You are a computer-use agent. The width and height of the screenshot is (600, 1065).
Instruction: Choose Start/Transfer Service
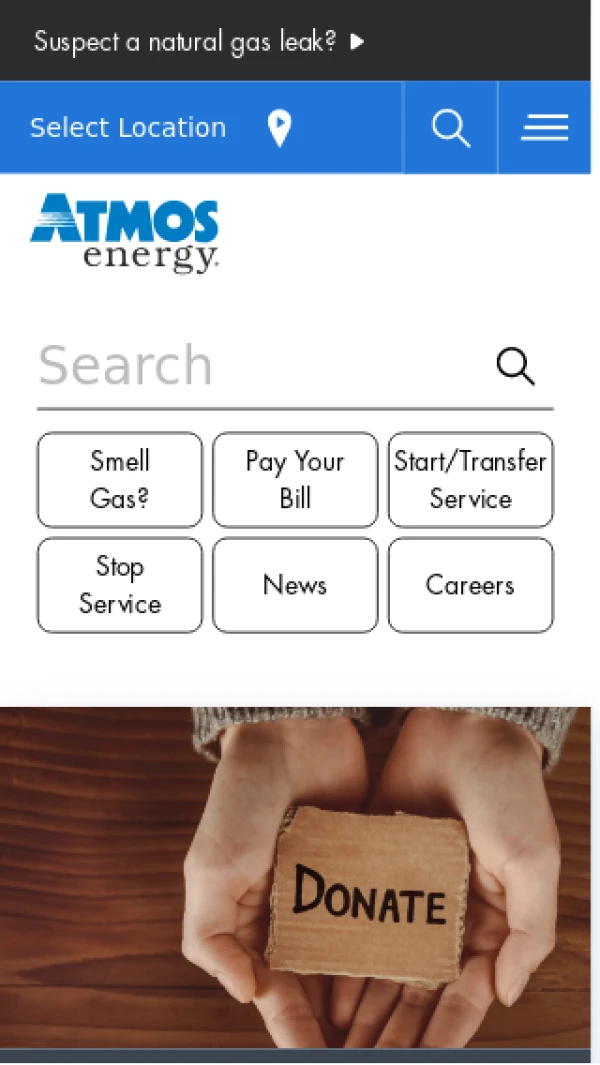click(x=470, y=480)
